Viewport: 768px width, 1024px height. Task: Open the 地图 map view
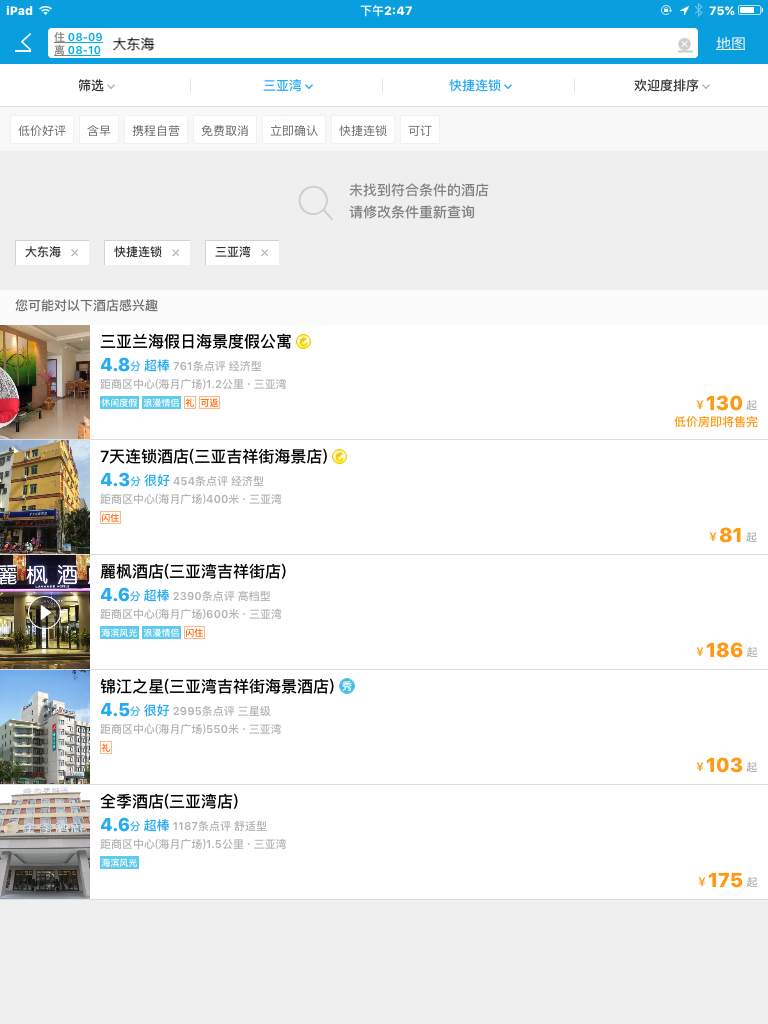730,44
